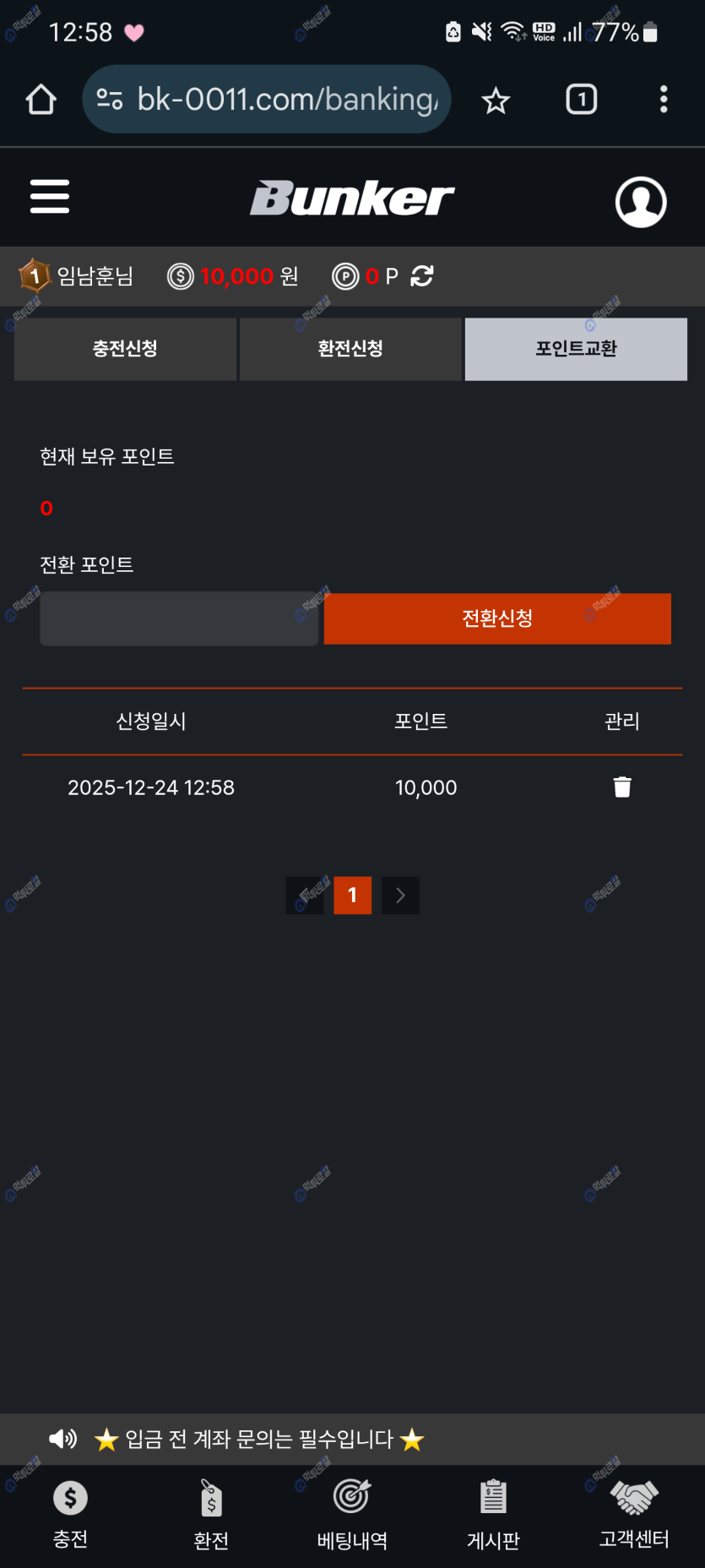
Task: Select the 포인트교환 tab
Action: pos(576,349)
